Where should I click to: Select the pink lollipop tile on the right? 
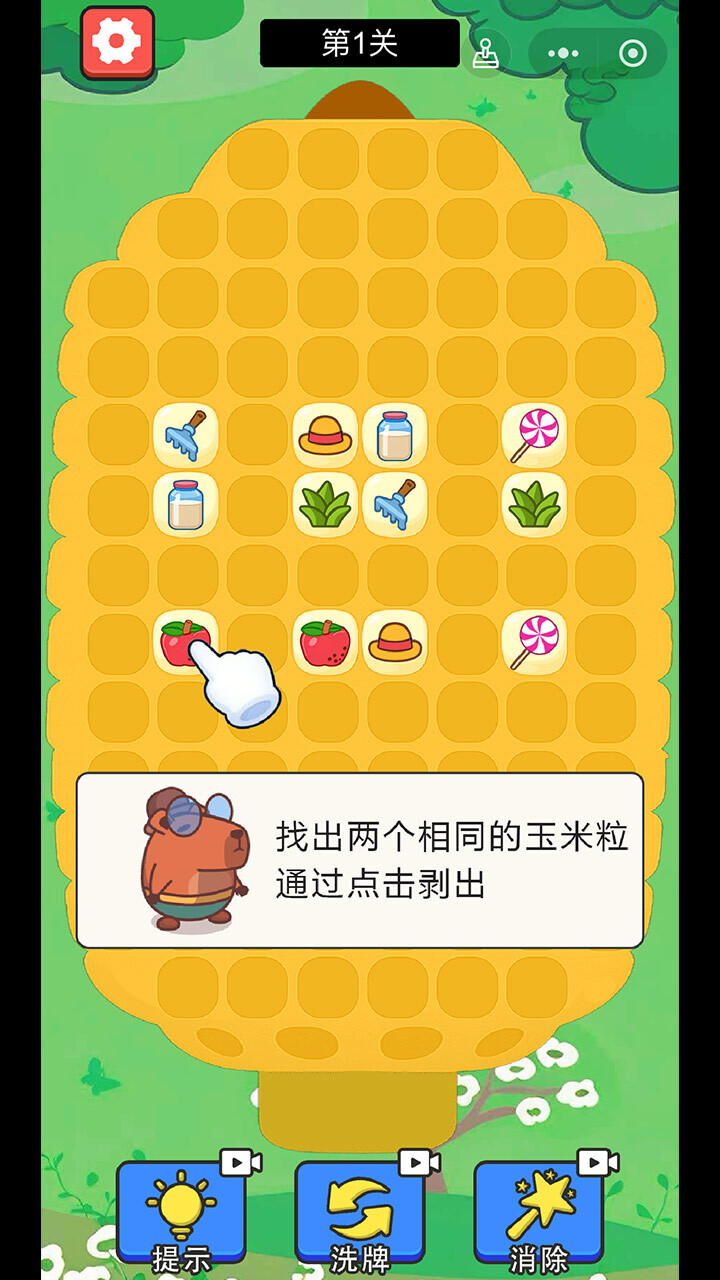coord(534,436)
